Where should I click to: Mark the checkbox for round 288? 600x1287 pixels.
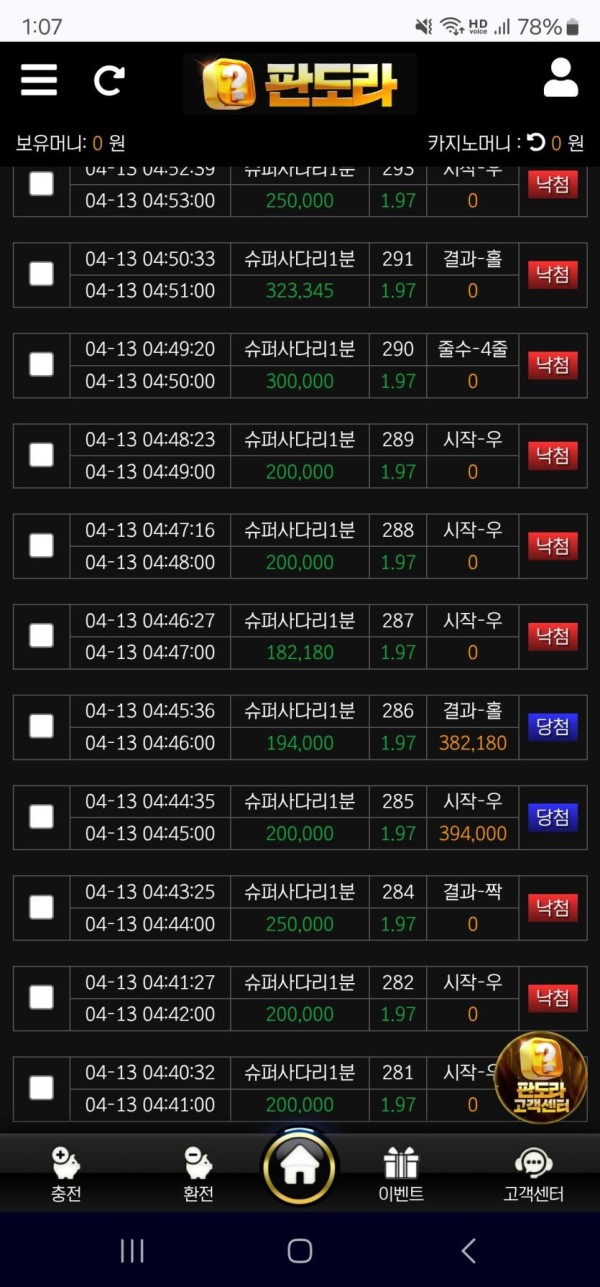(41, 545)
